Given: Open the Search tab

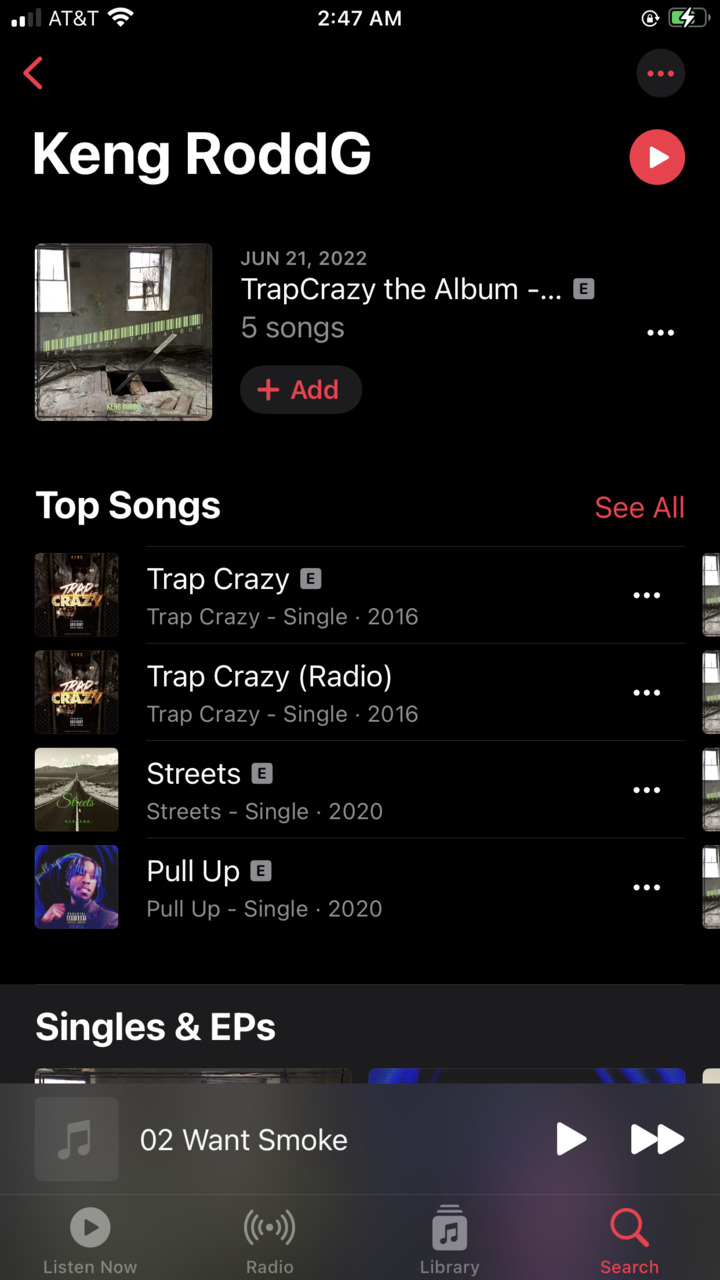Looking at the screenshot, I should pyautogui.click(x=629, y=1240).
